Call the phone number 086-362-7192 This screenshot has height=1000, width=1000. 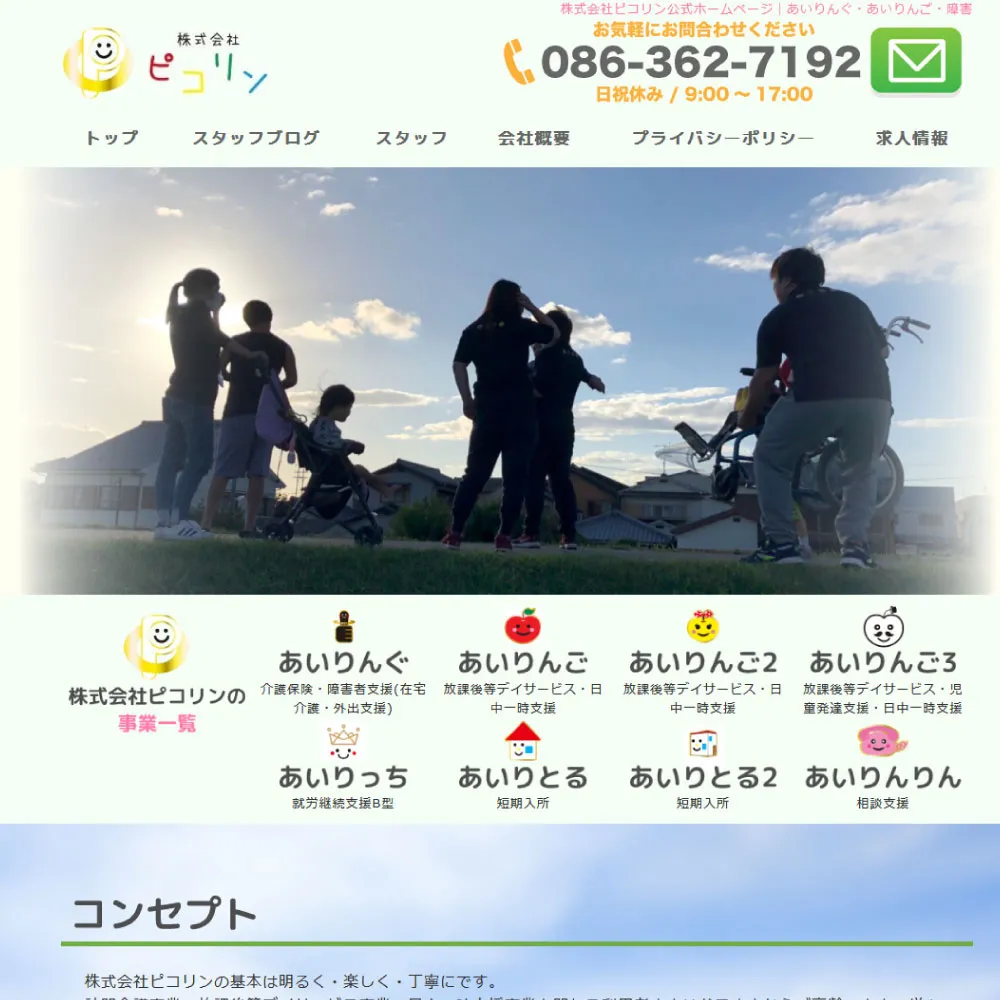pyautogui.click(x=700, y=62)
